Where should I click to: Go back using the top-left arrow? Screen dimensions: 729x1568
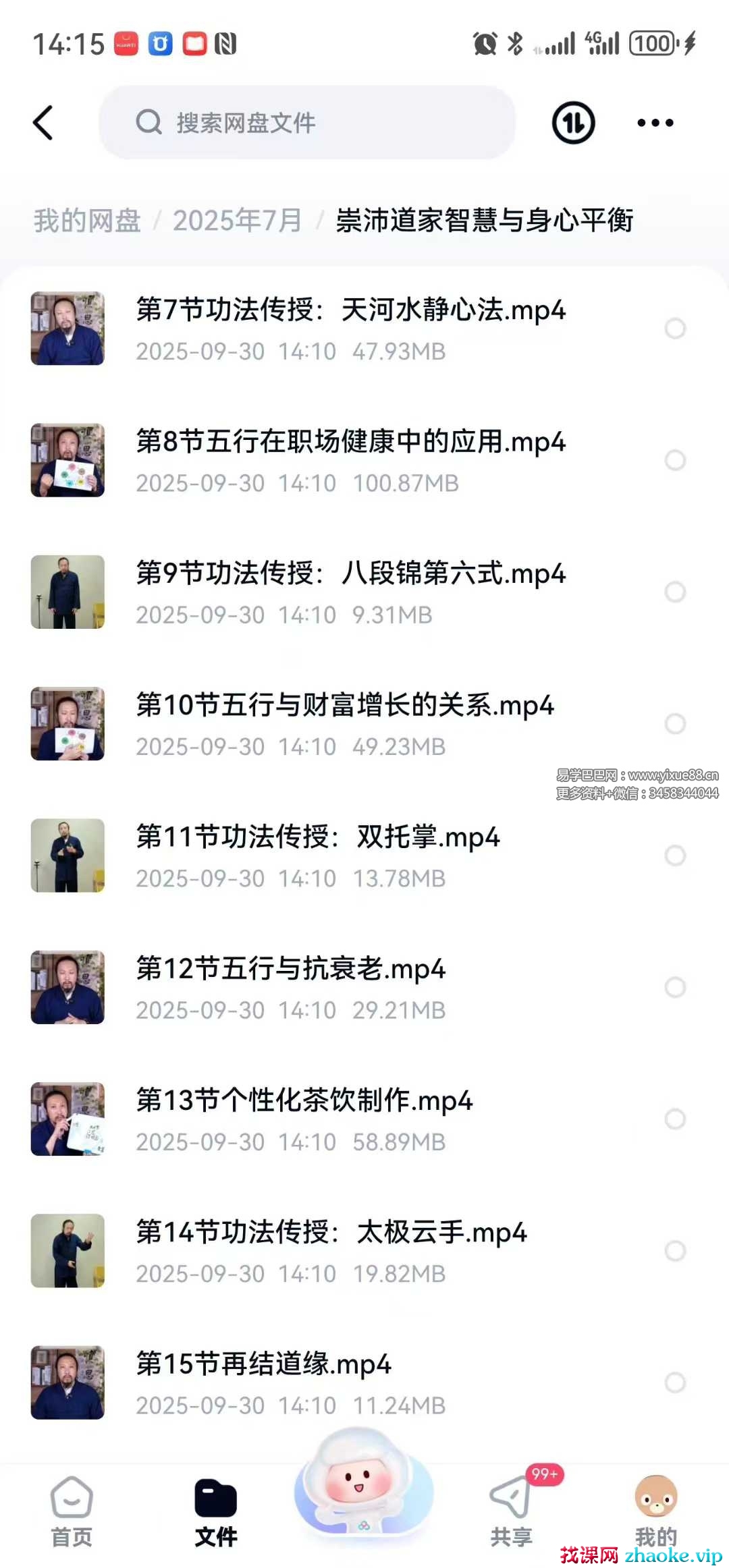pyautogui.click(x=43, y=123)
